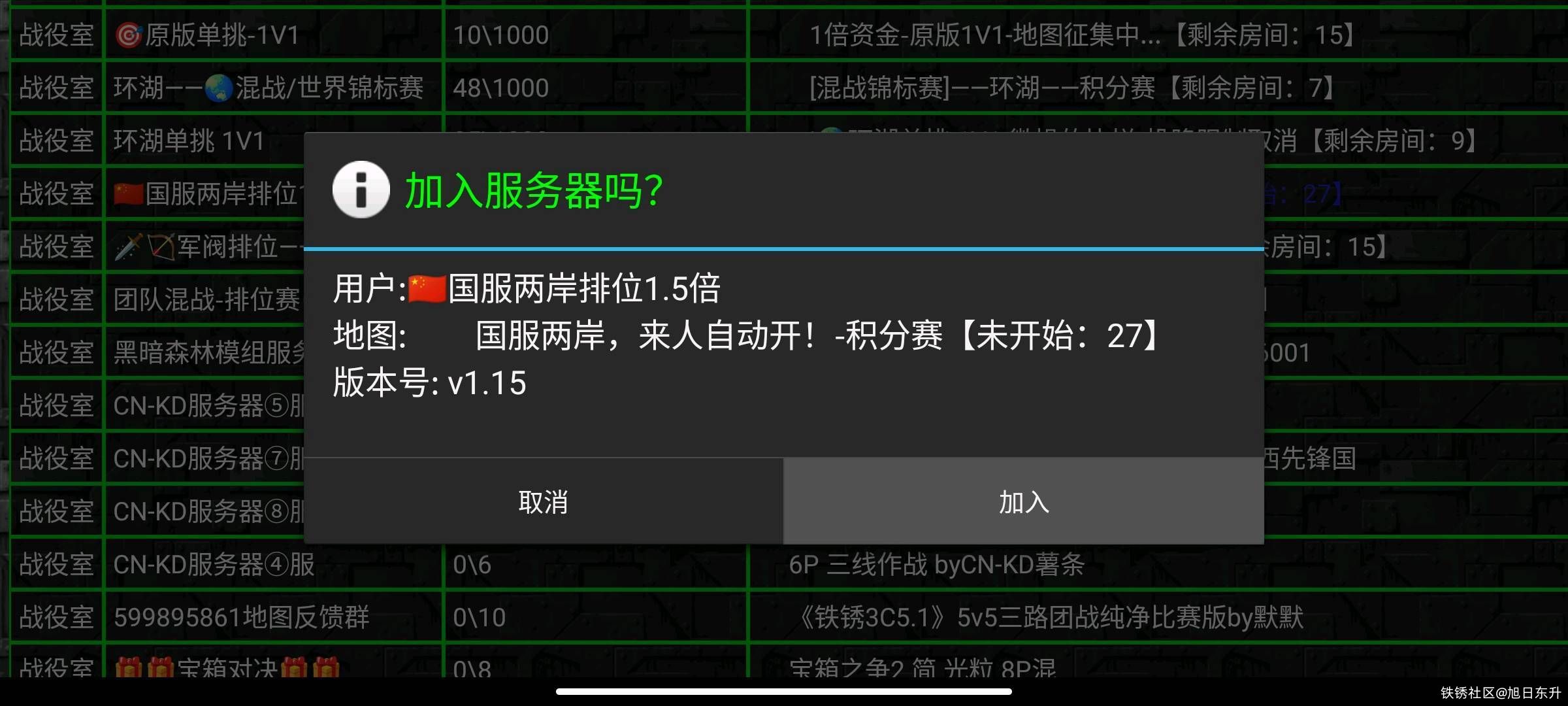
Task: Tap 加入 to join the server
Action: (1023, 502)
